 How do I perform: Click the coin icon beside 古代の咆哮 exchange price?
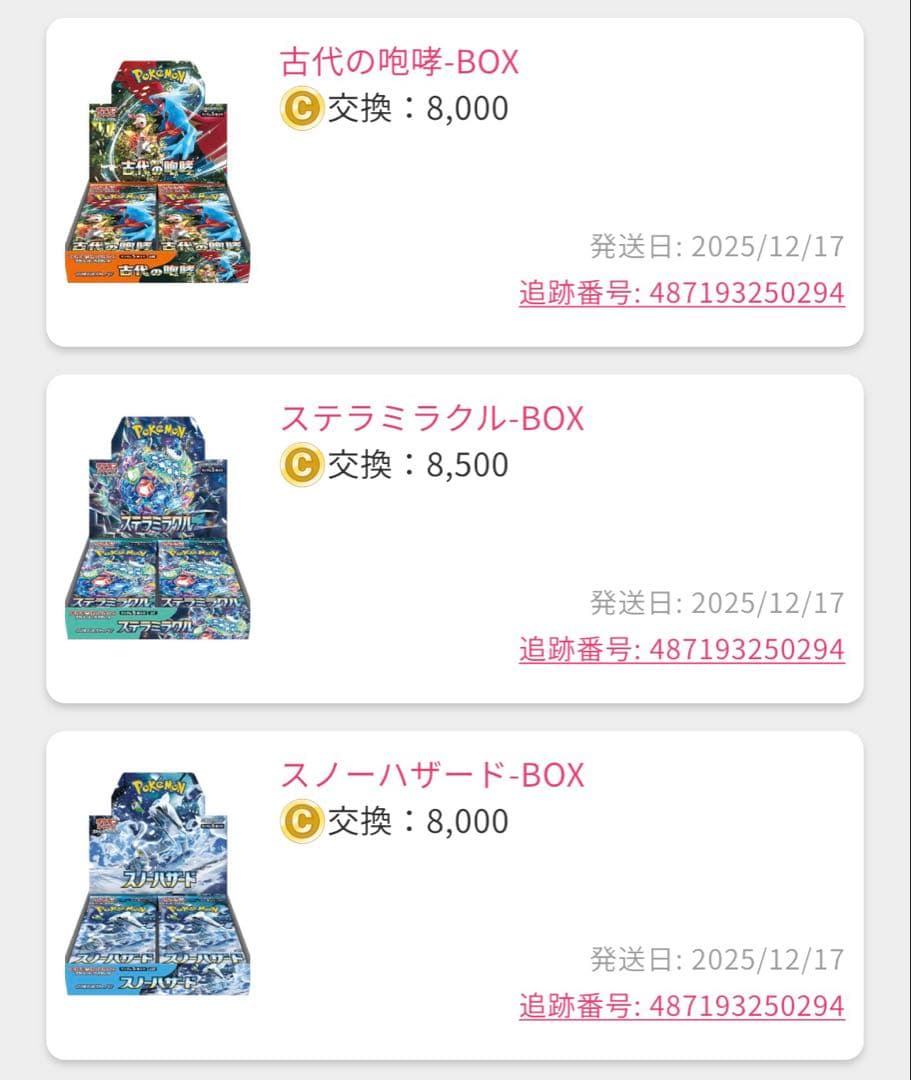pos(302,108)
